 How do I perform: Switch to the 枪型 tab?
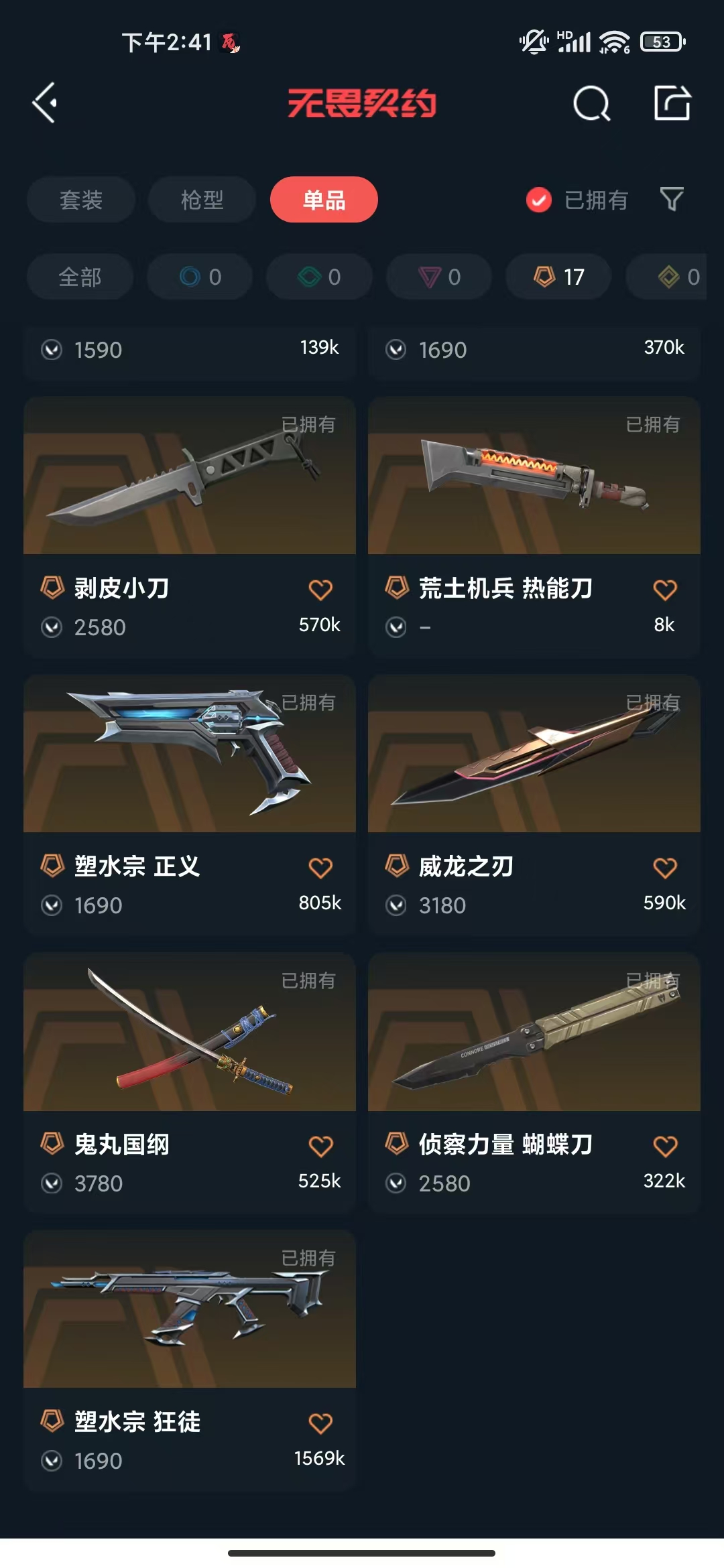pos(202,200)
